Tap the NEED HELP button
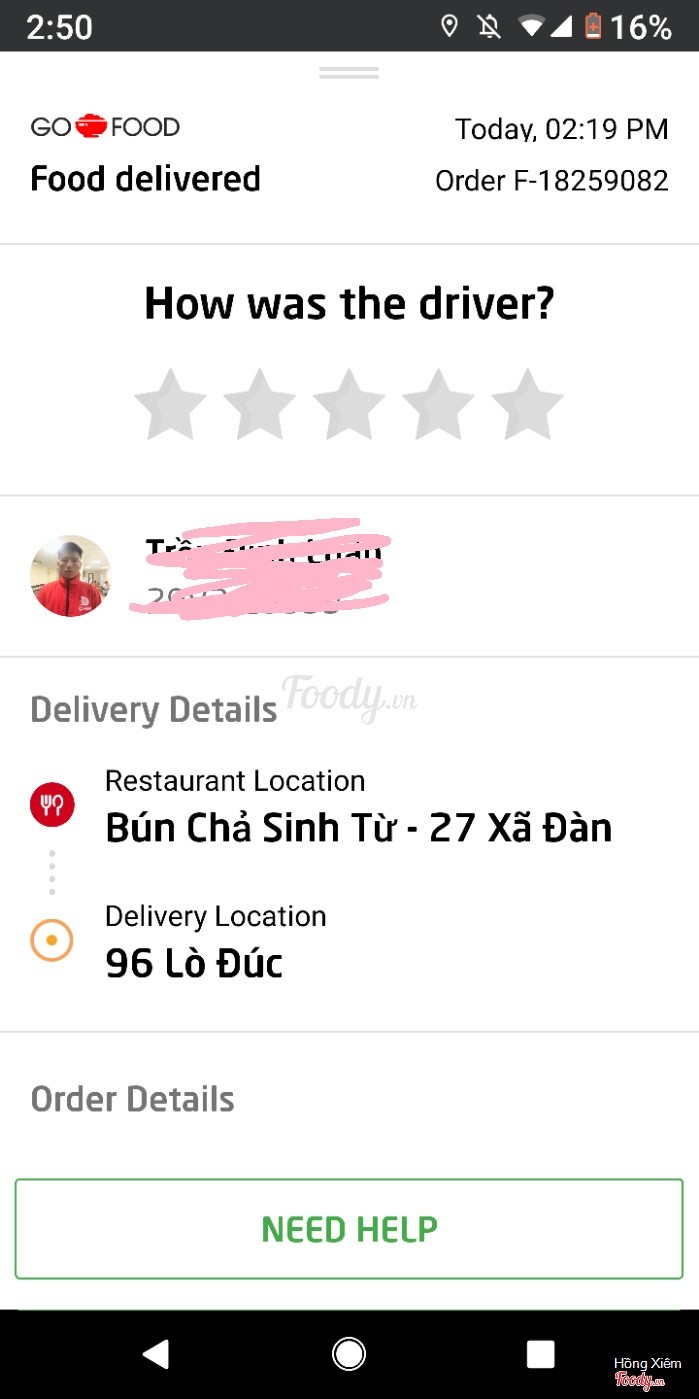Image resolution: width=699 pixels, height=1399 pixels. [x=349, y=1229]
